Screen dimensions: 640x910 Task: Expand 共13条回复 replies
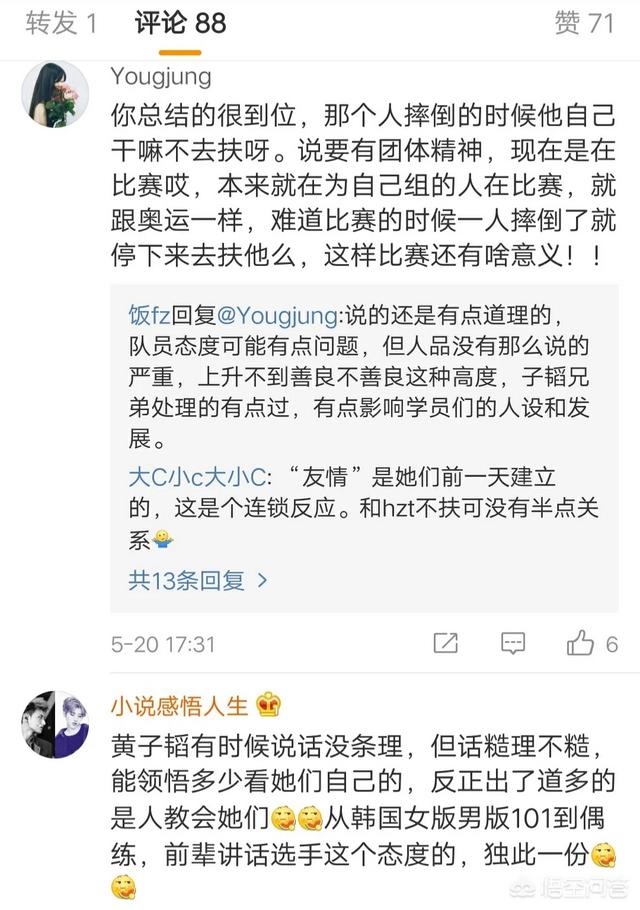point(198,579)
